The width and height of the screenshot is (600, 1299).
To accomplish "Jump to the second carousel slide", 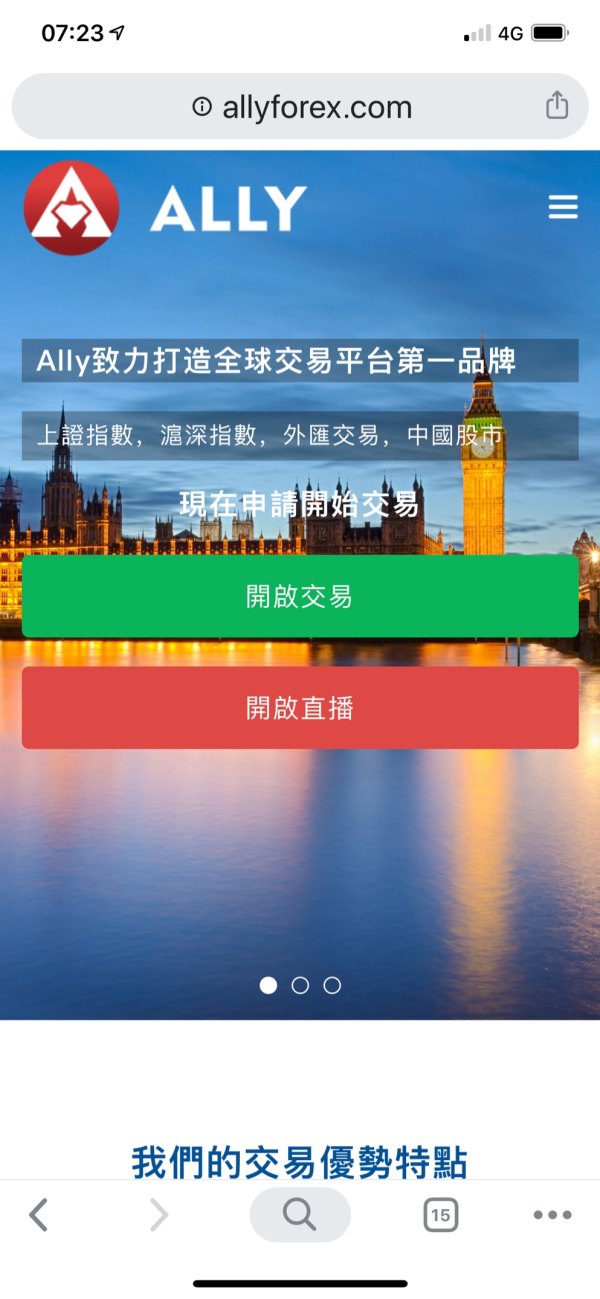I will coord(300,985).
